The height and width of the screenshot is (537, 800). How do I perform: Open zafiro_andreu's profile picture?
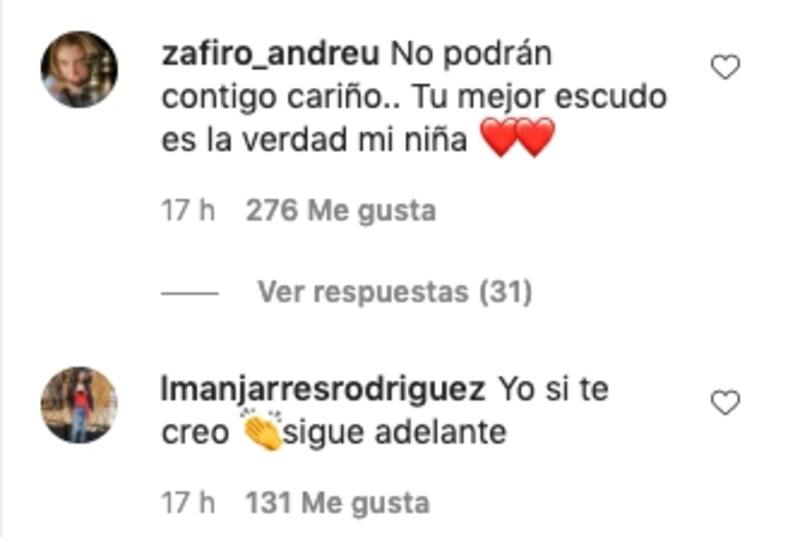[x=79, y=69]
